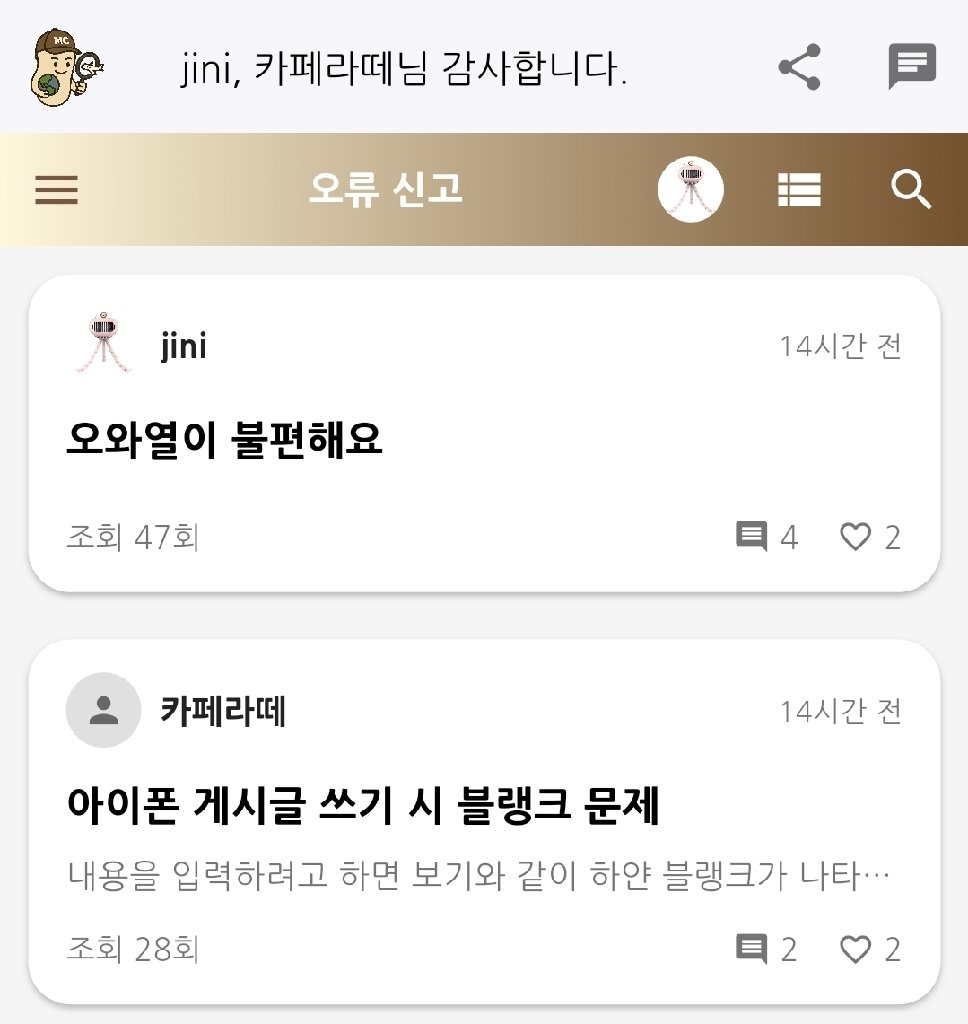968x1024 pixels.
Task: Open 카페라떼's profile avatar
Action: pos(103,710)
